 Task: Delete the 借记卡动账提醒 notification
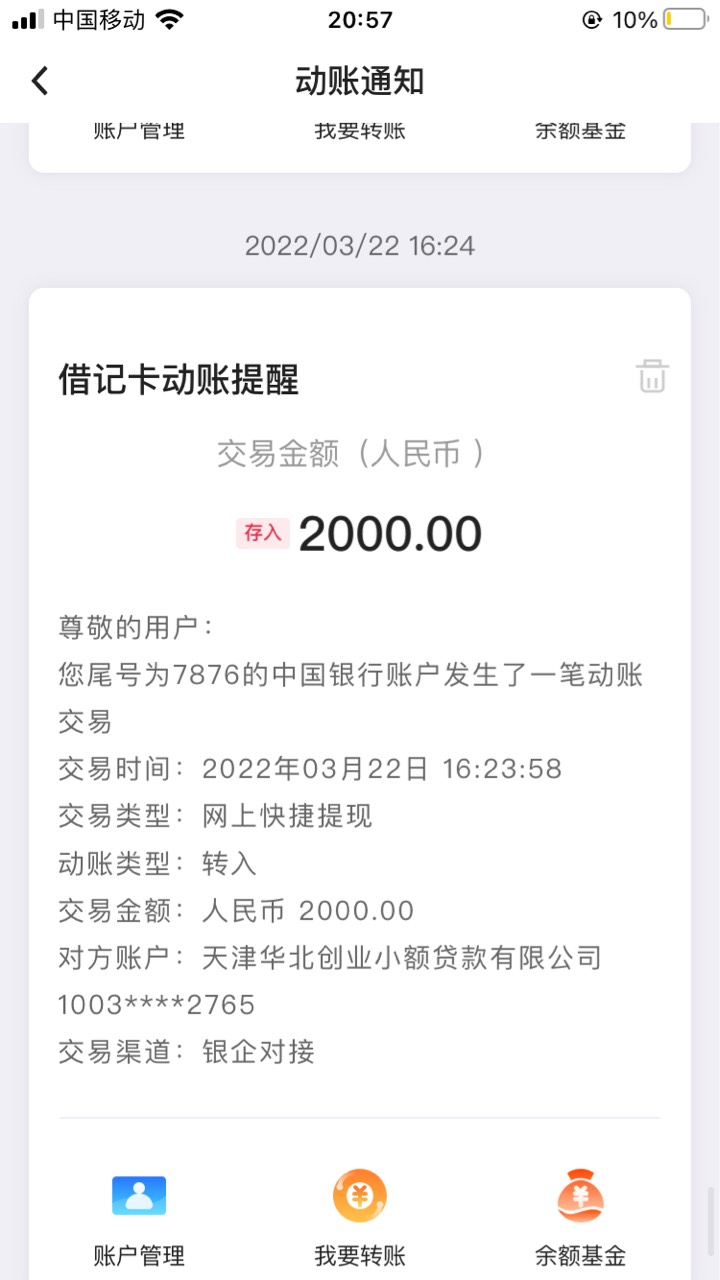652,376
